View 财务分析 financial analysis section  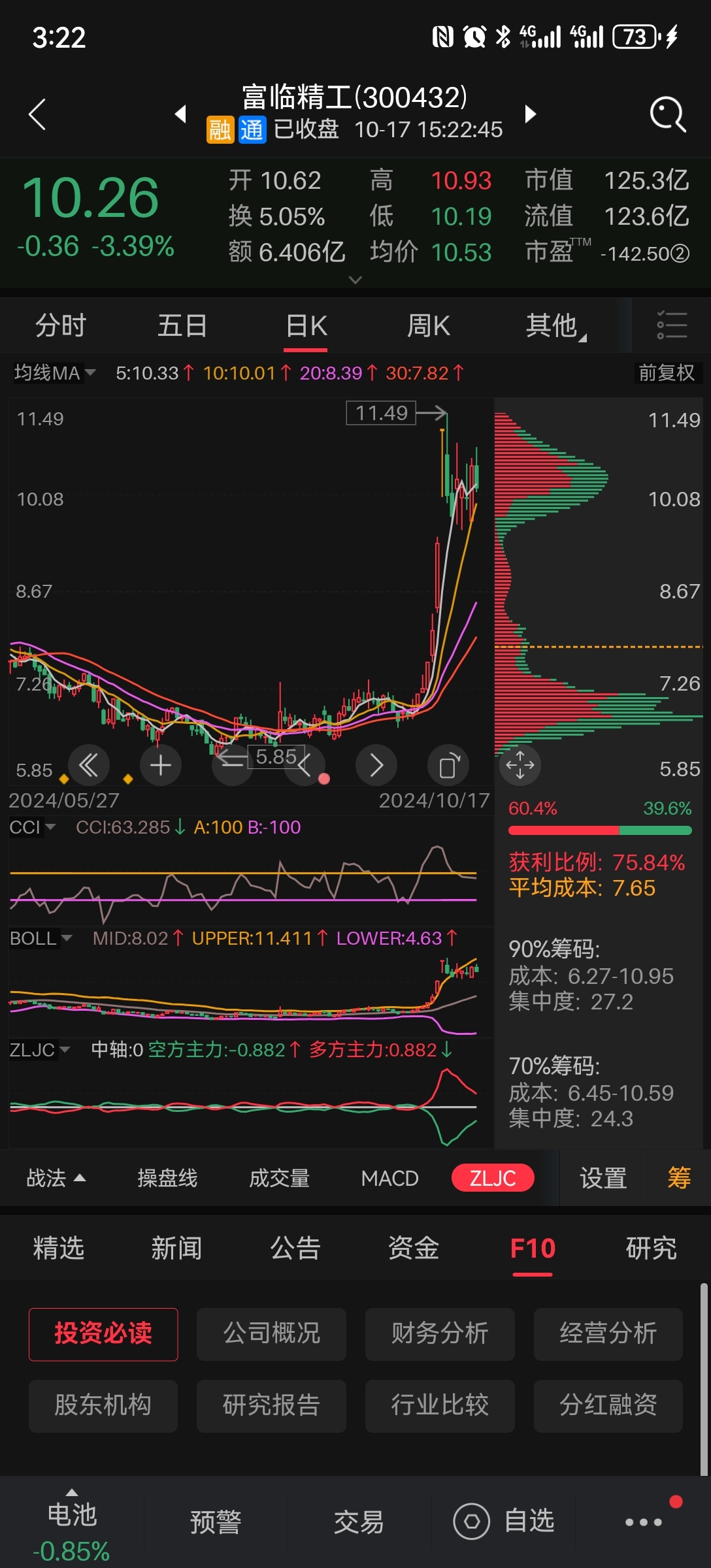tap(439, 1334)
